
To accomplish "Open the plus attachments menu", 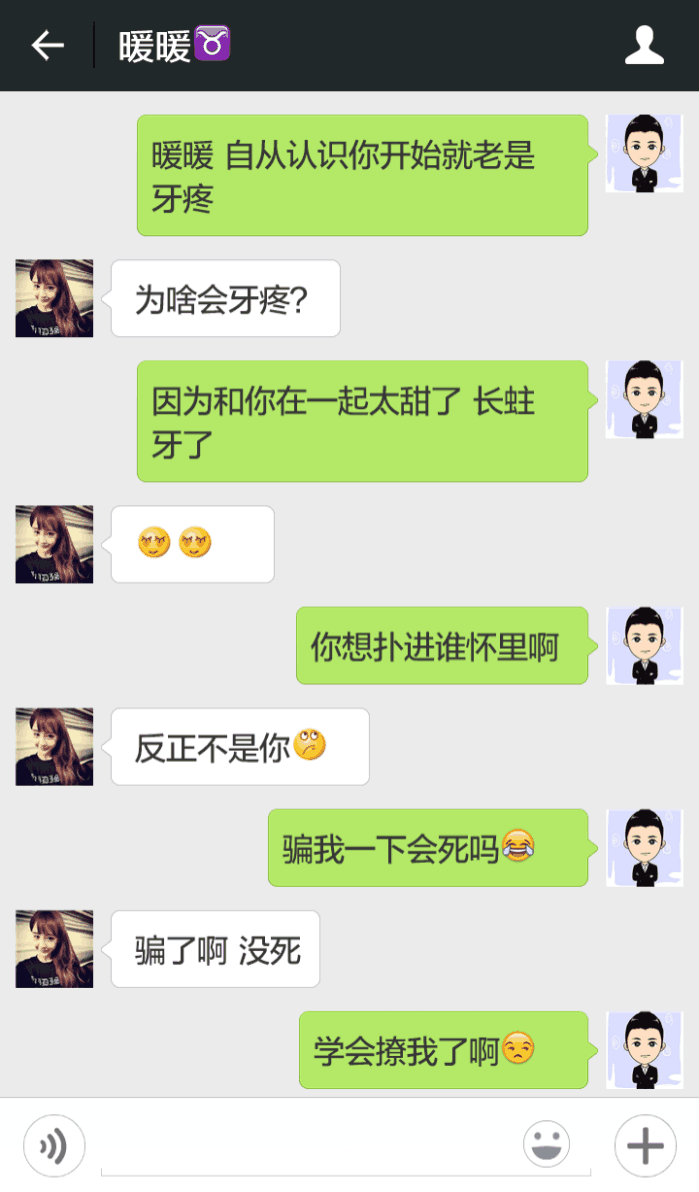I will [645, 1145].
